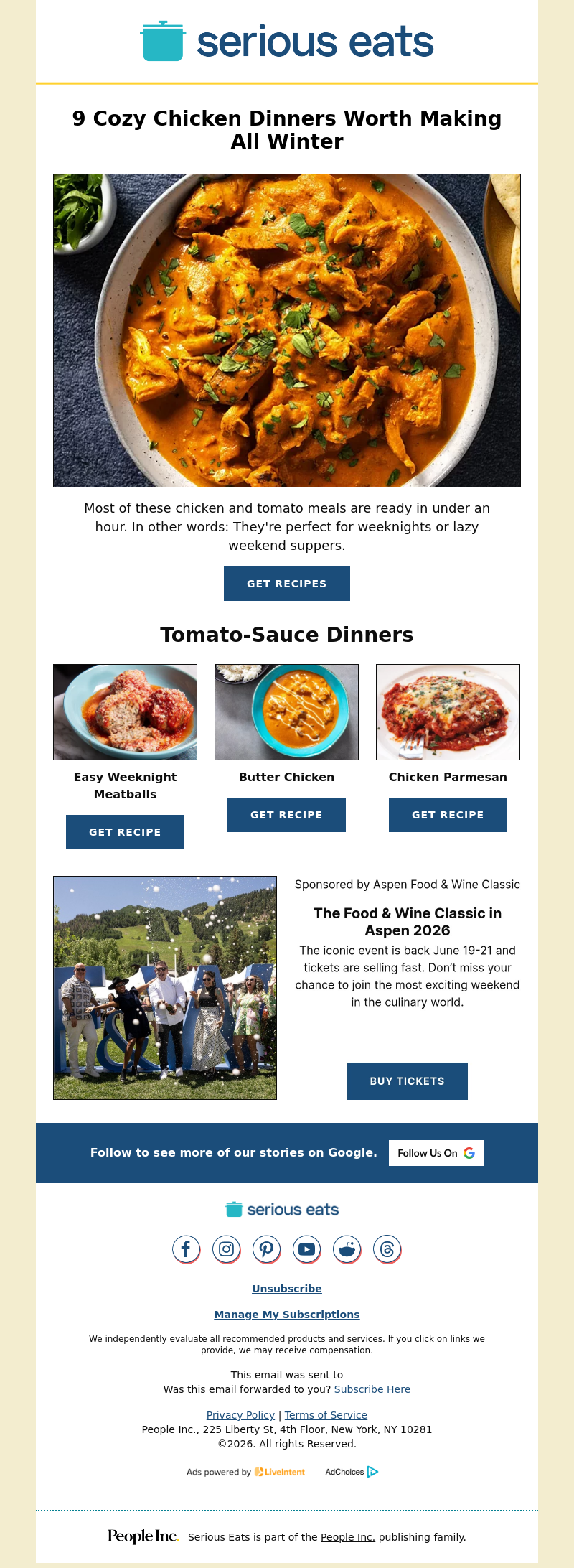The width and height of the screenshot is (574, 1568).
Task: Tap the Get Recipes button
Action: tap(286, 584)
